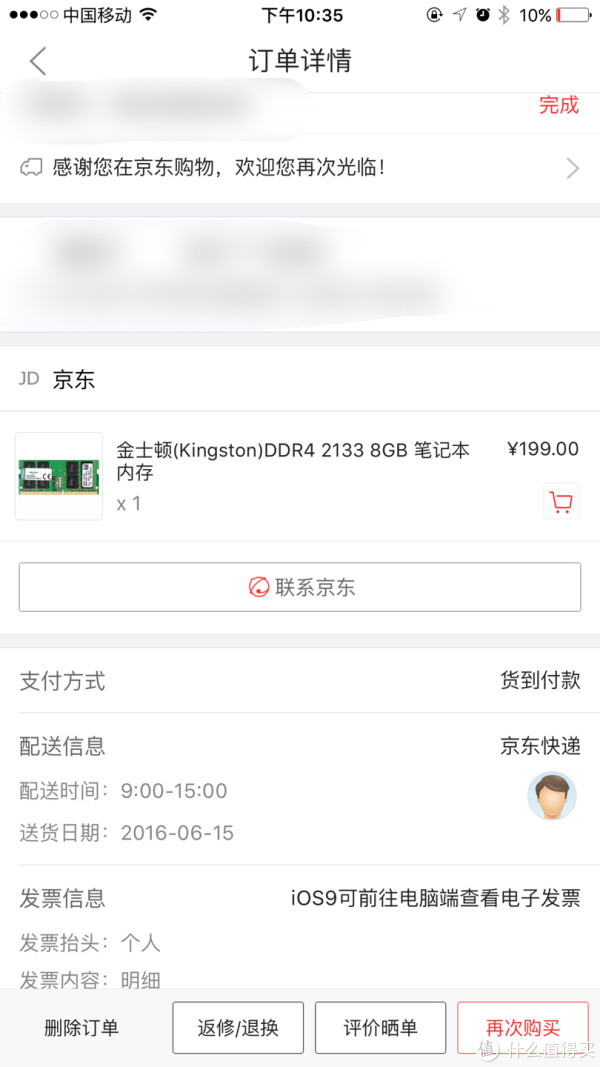
Task: Open the 京东 store header
Action: pyautogui.click(x=74, y=380)
